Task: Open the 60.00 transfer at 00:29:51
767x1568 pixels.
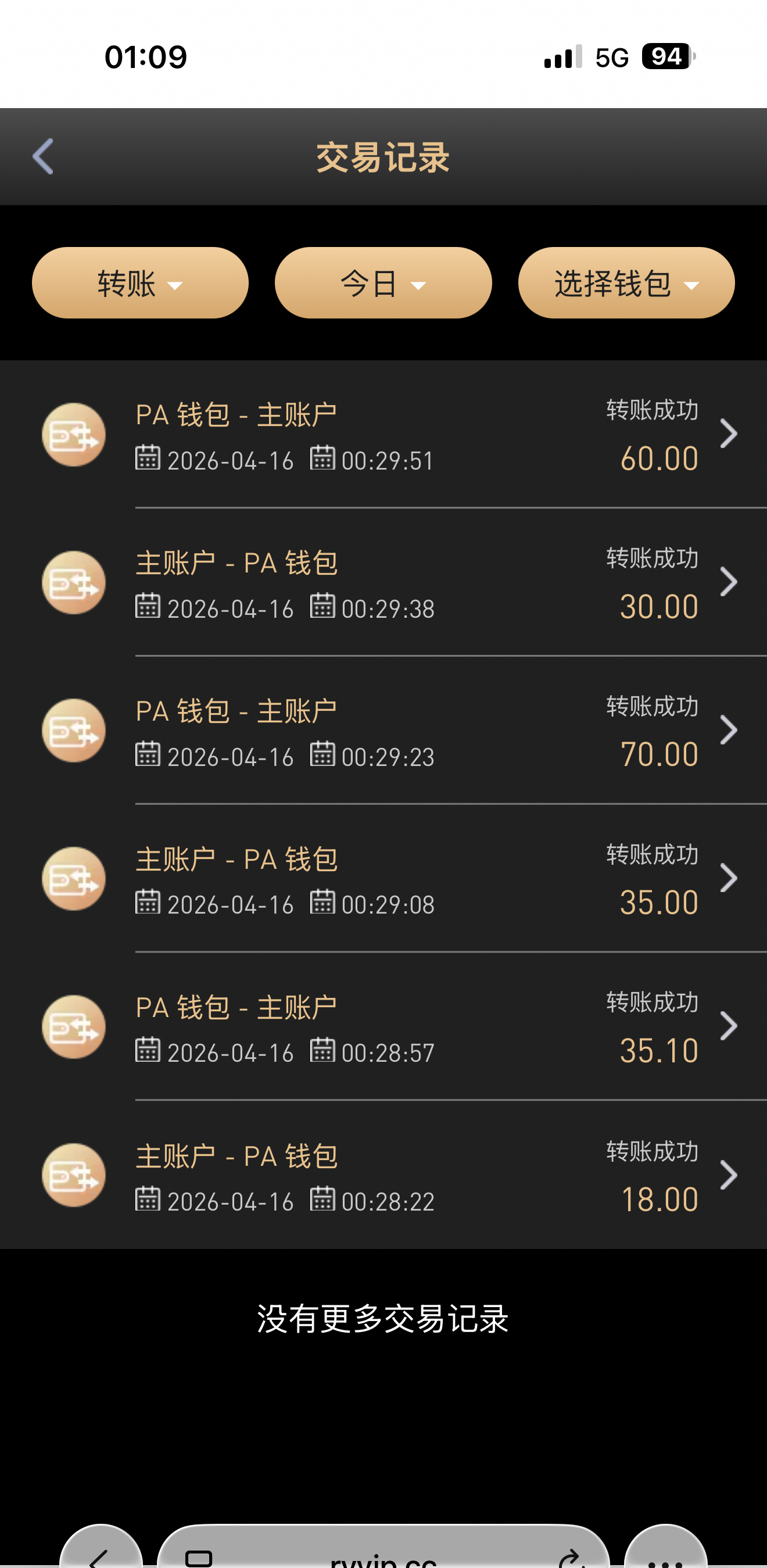Action: click(389, 435)
